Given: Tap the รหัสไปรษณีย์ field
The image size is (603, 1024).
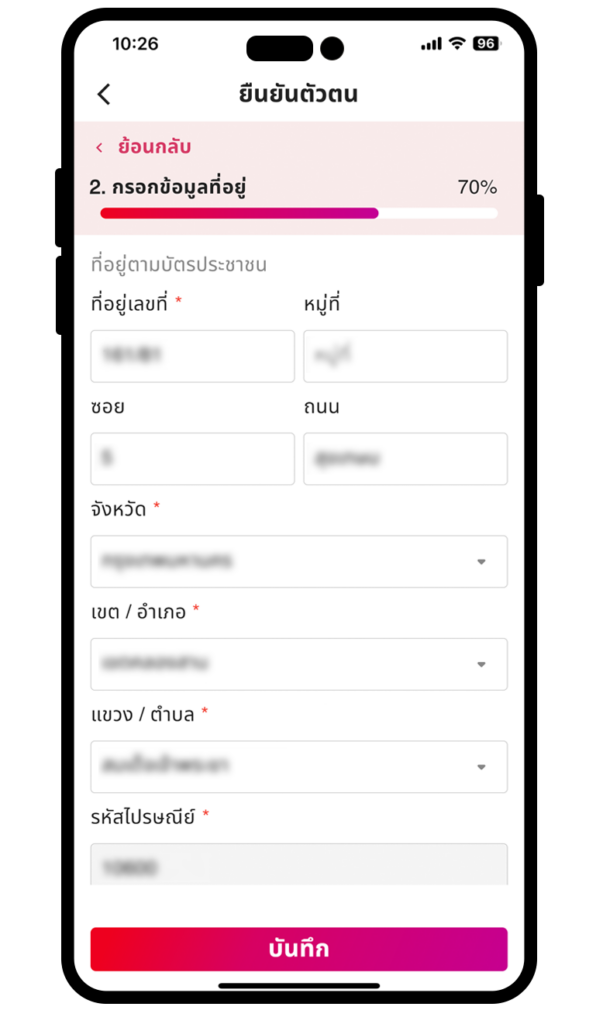Looking at the screenshot, I should point(299,865).
